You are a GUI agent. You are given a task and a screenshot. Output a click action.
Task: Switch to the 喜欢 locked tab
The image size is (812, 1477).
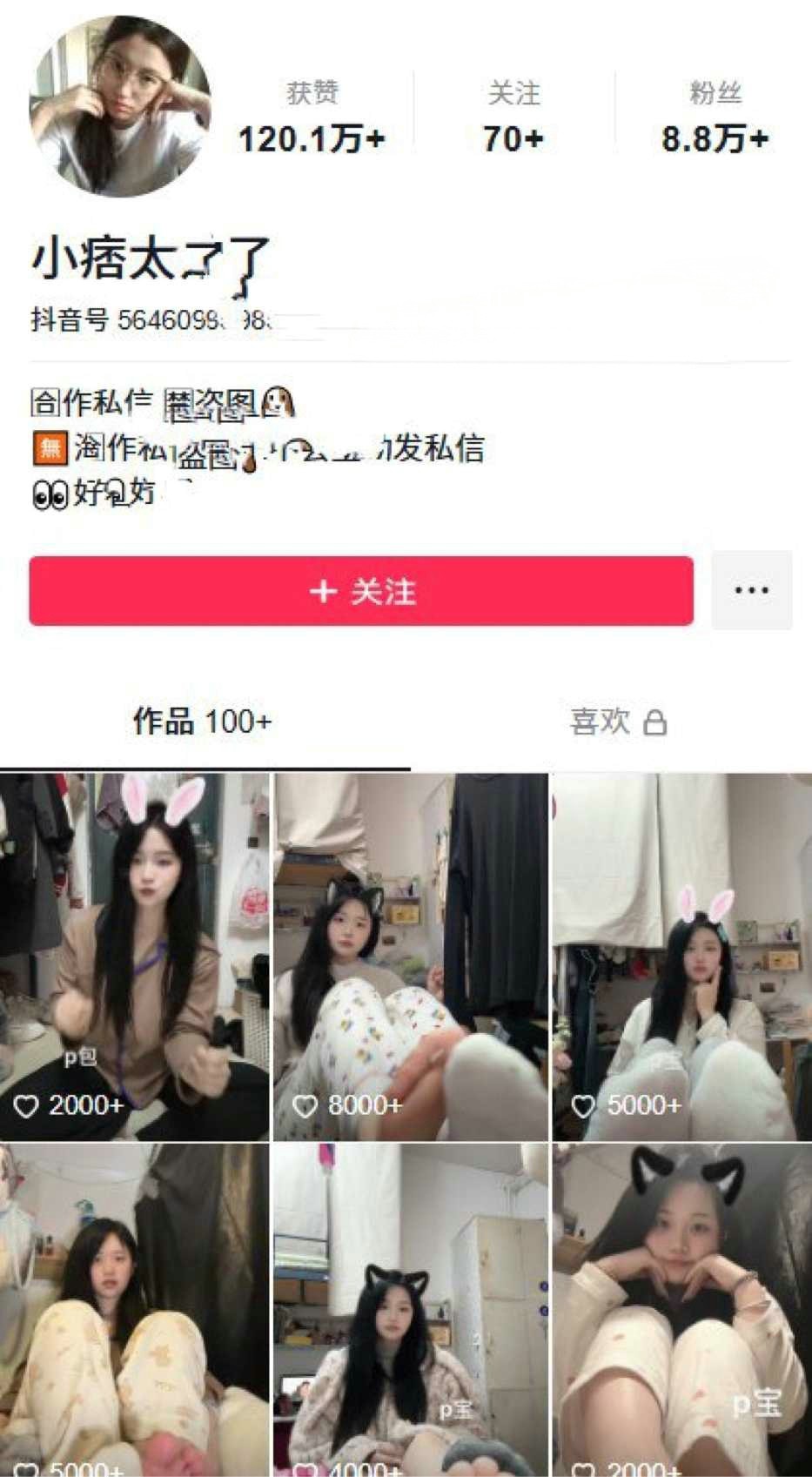click(x=617, y=722)
